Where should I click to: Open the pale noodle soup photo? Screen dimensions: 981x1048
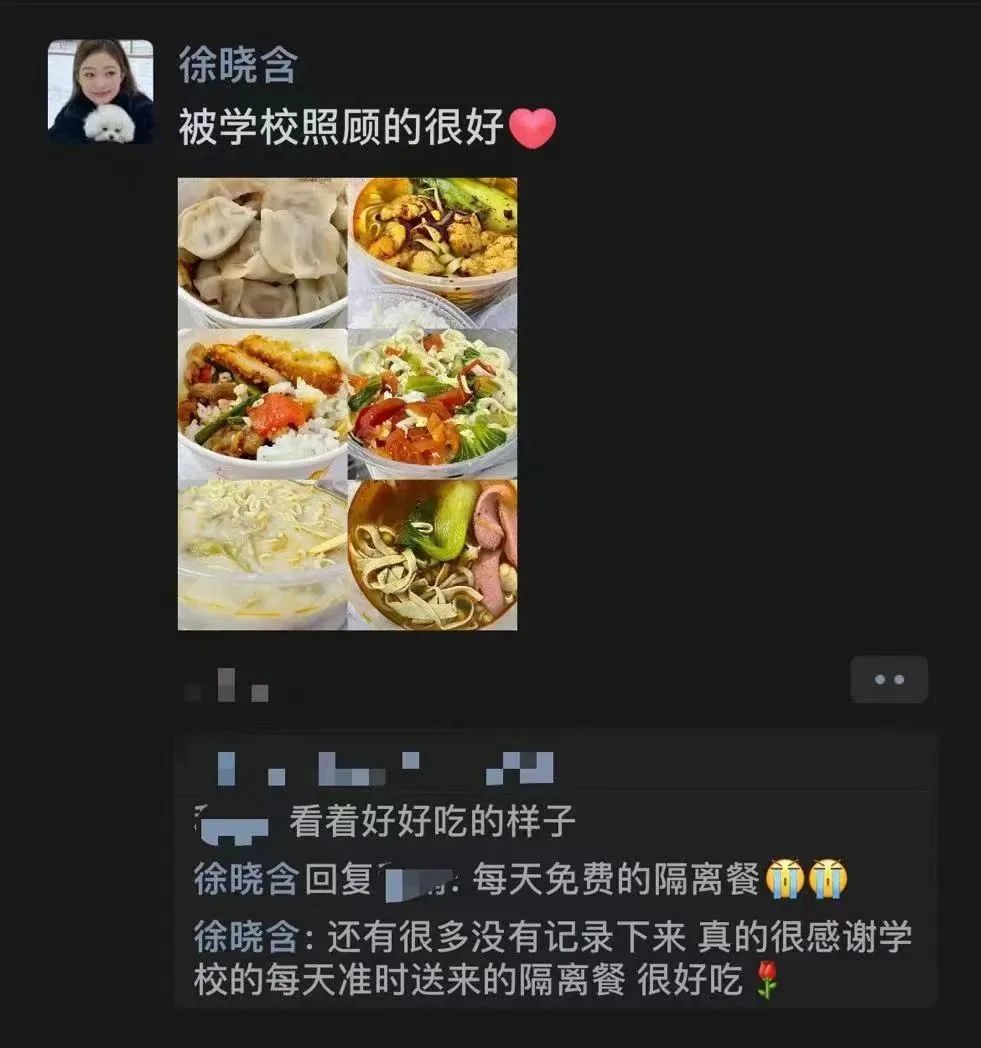pyautogui.click(x=262, y=555)
